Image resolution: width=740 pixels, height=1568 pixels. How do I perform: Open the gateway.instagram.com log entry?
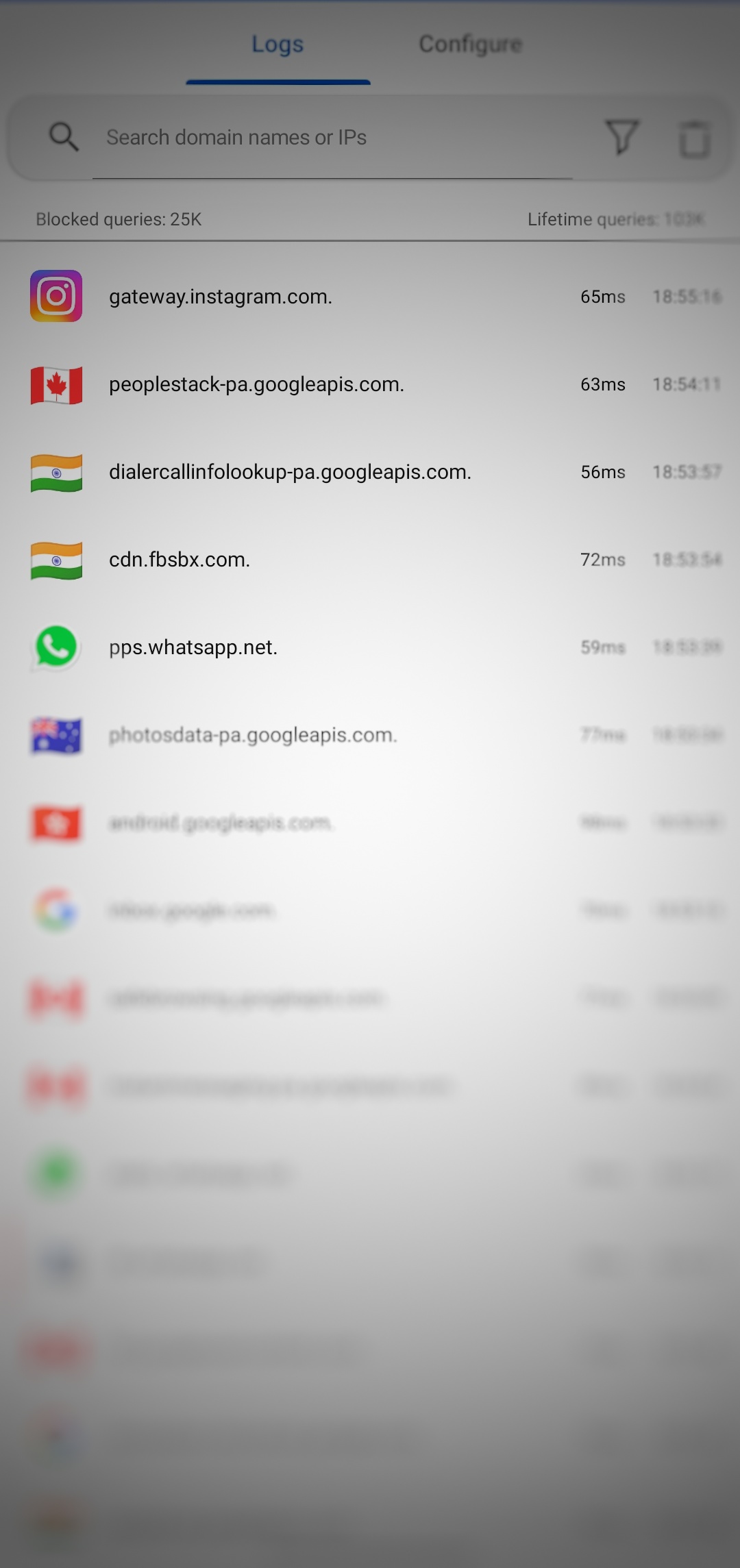(221, 297)
